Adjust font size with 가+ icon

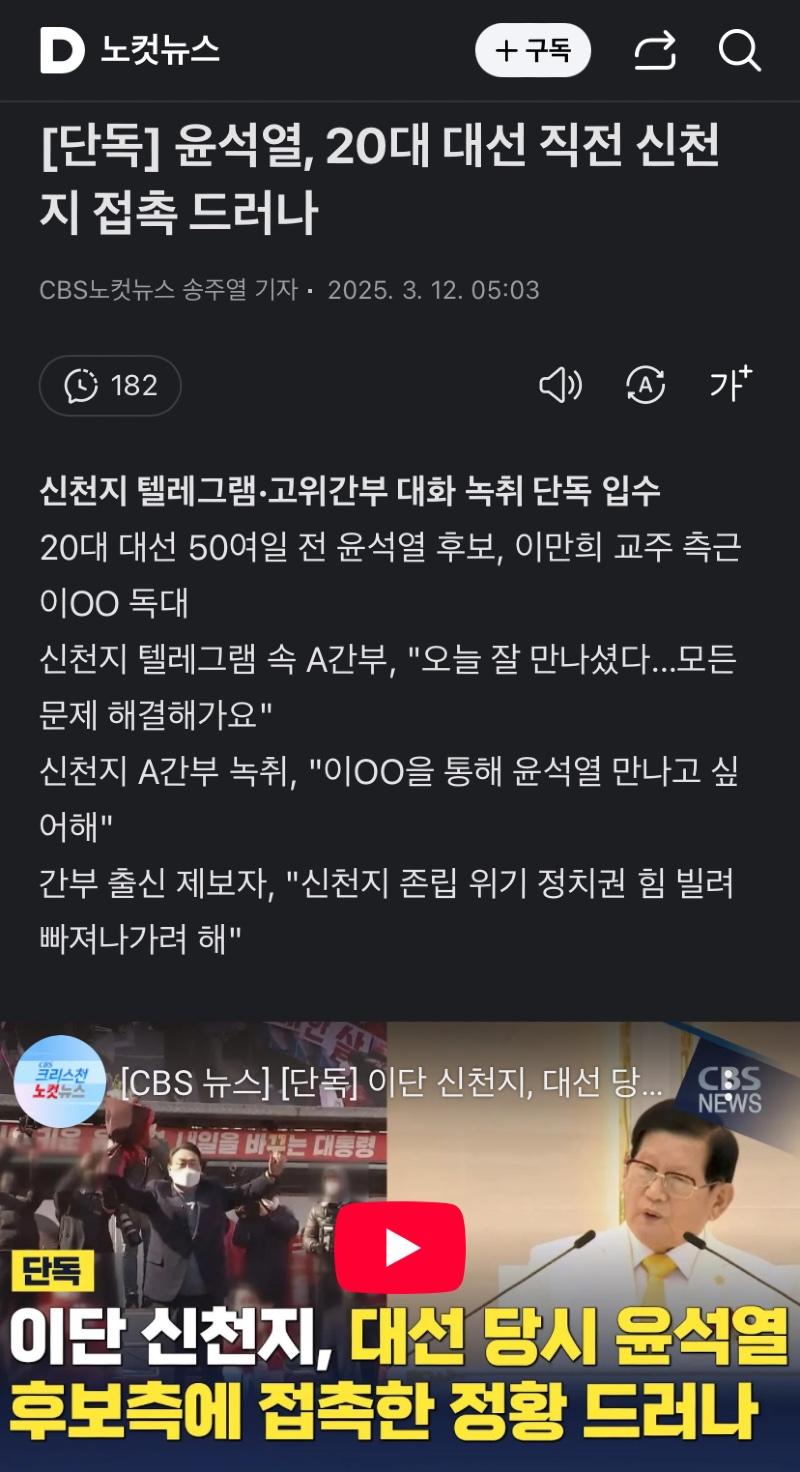[730, 385]
